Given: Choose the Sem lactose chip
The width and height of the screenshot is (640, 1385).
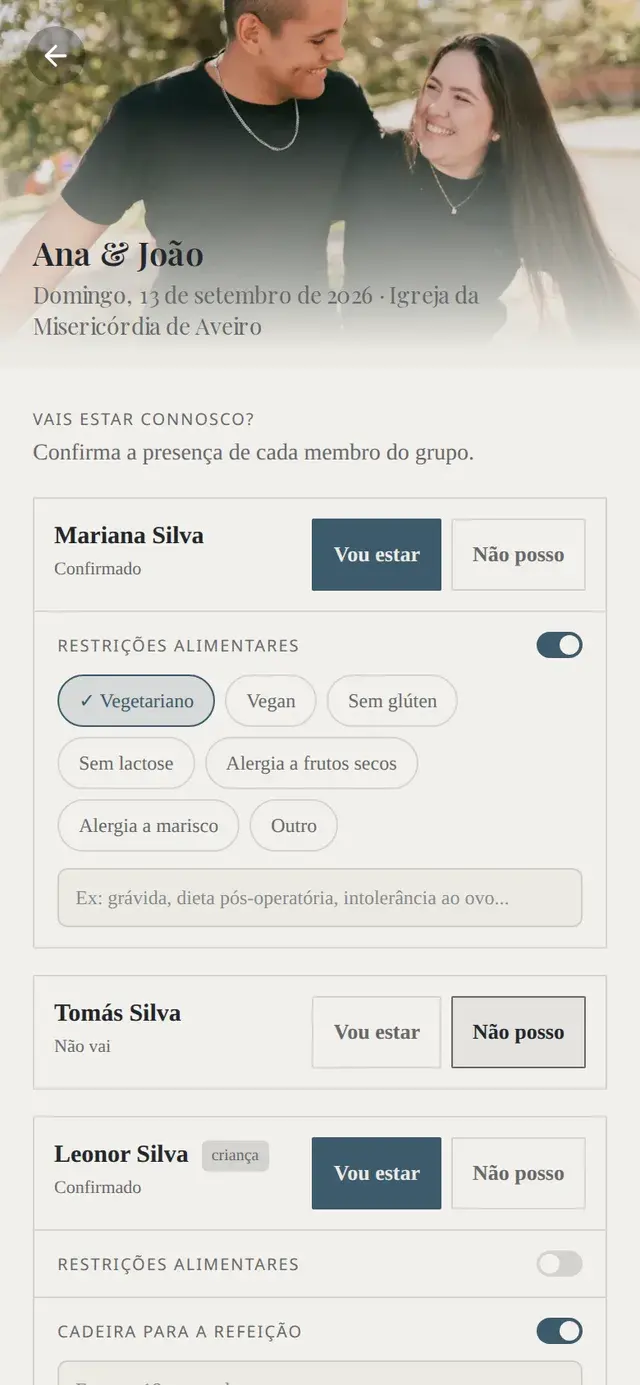Looking at the screenshot, I should point(126,763).
